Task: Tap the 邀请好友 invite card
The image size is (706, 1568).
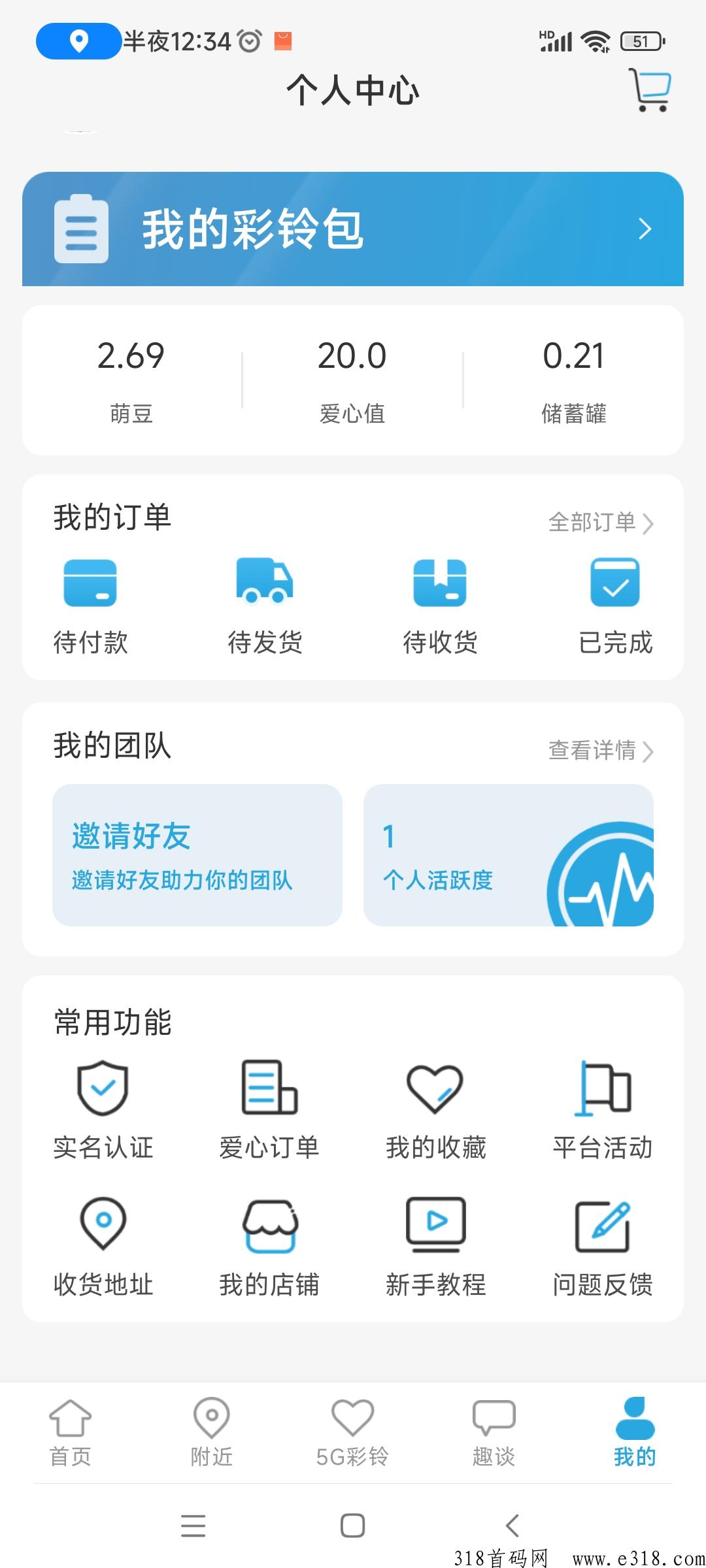Action: [x=197, y=855]
